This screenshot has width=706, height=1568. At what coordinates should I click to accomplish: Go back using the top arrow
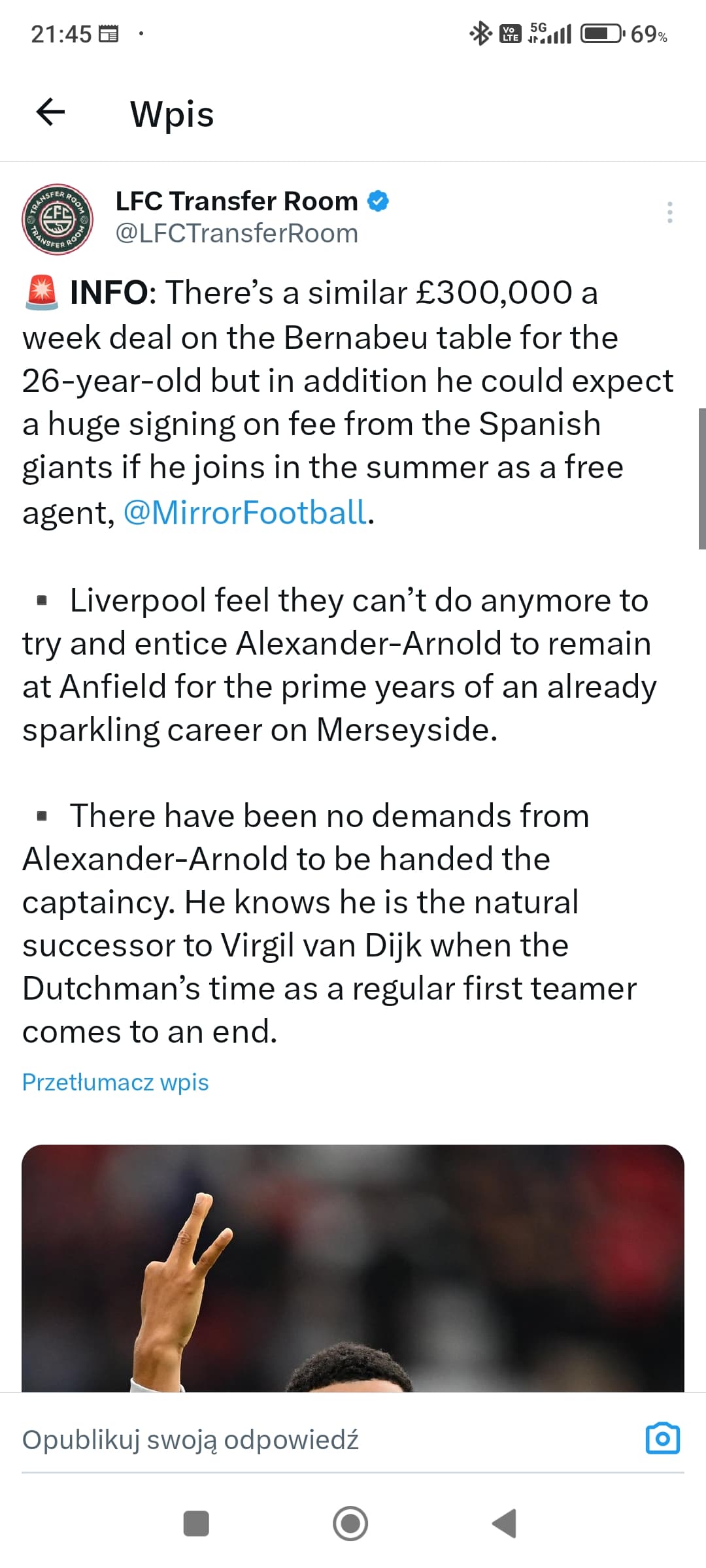(x=50, y=112)
